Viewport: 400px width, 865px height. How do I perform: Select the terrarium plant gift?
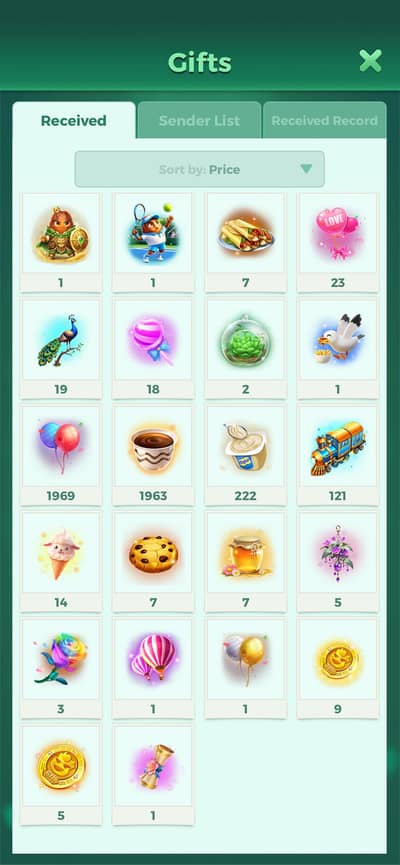tap(246, 349)
